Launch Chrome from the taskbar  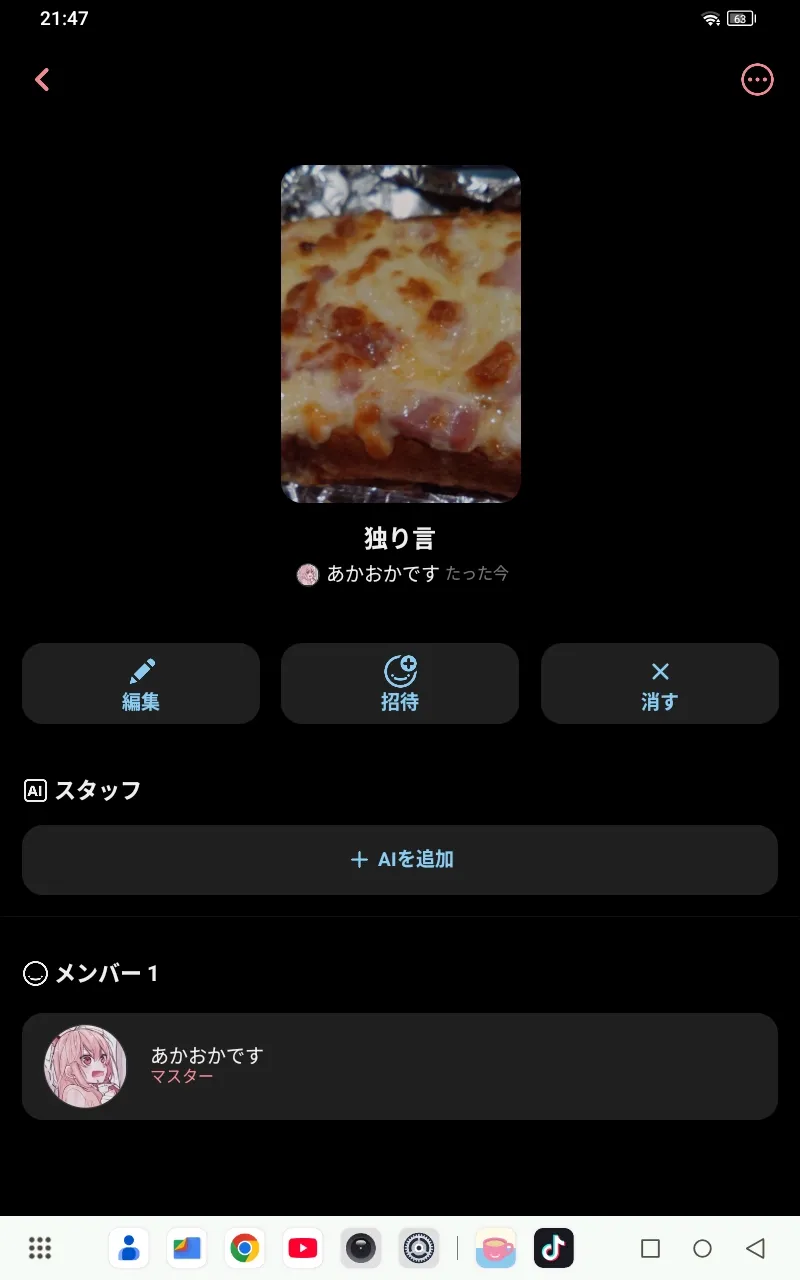[244, 1248]
